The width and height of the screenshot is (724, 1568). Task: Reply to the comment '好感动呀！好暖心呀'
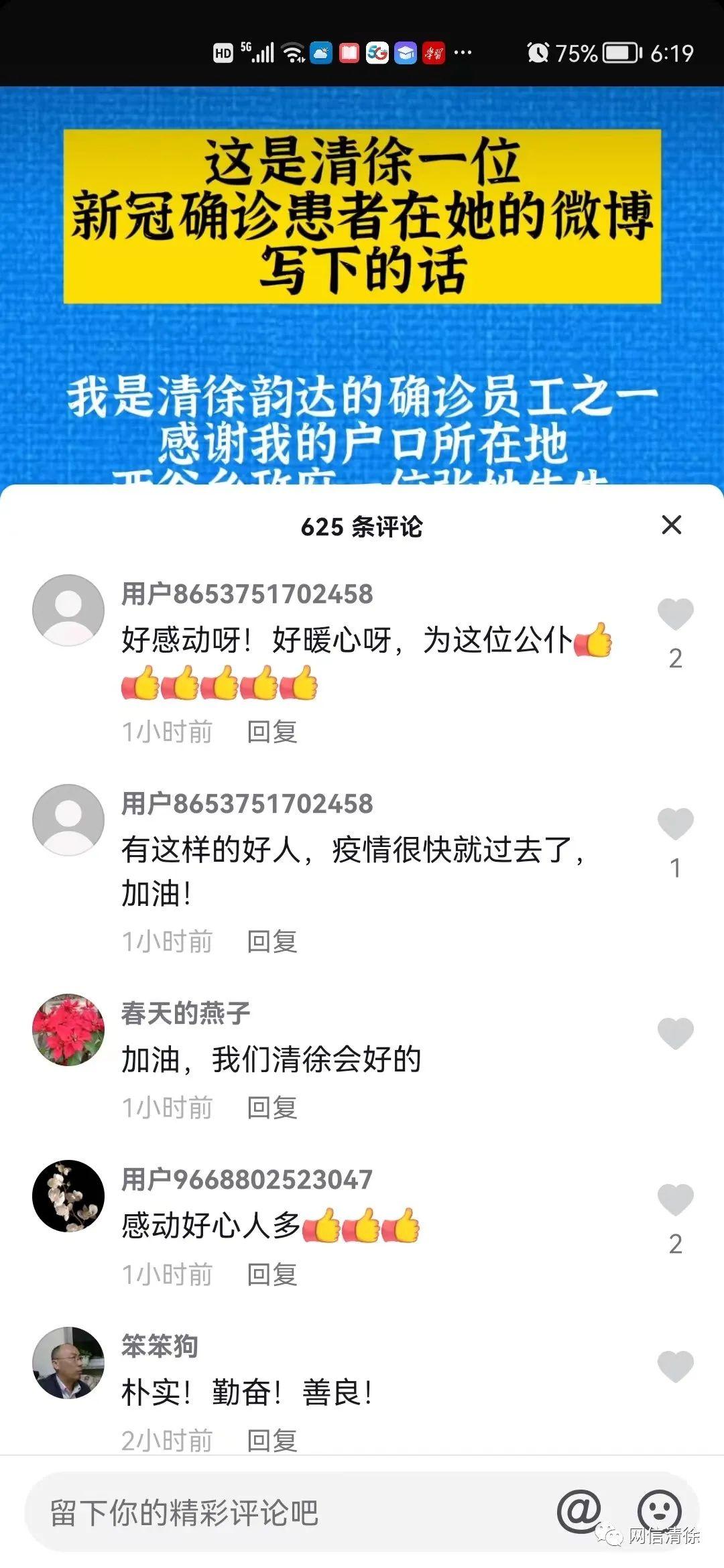[271, 732]
